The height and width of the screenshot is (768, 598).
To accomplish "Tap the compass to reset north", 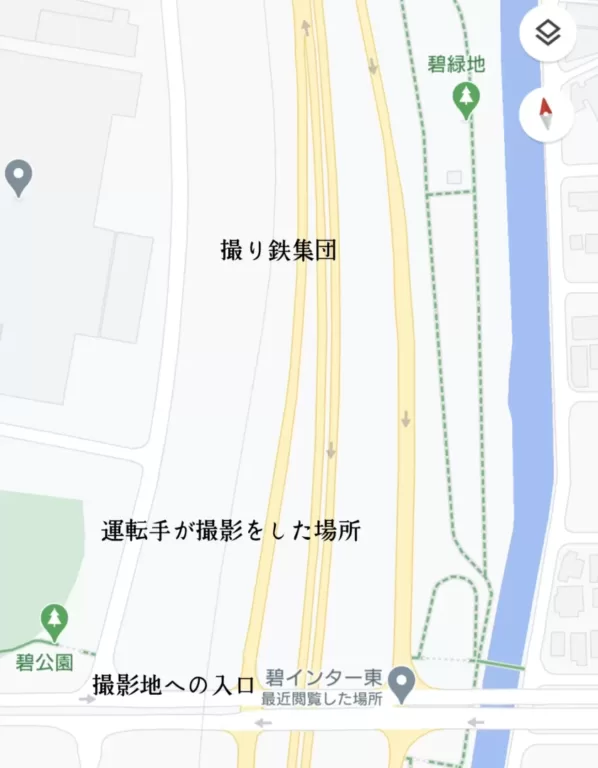I will tap(546, 114).
